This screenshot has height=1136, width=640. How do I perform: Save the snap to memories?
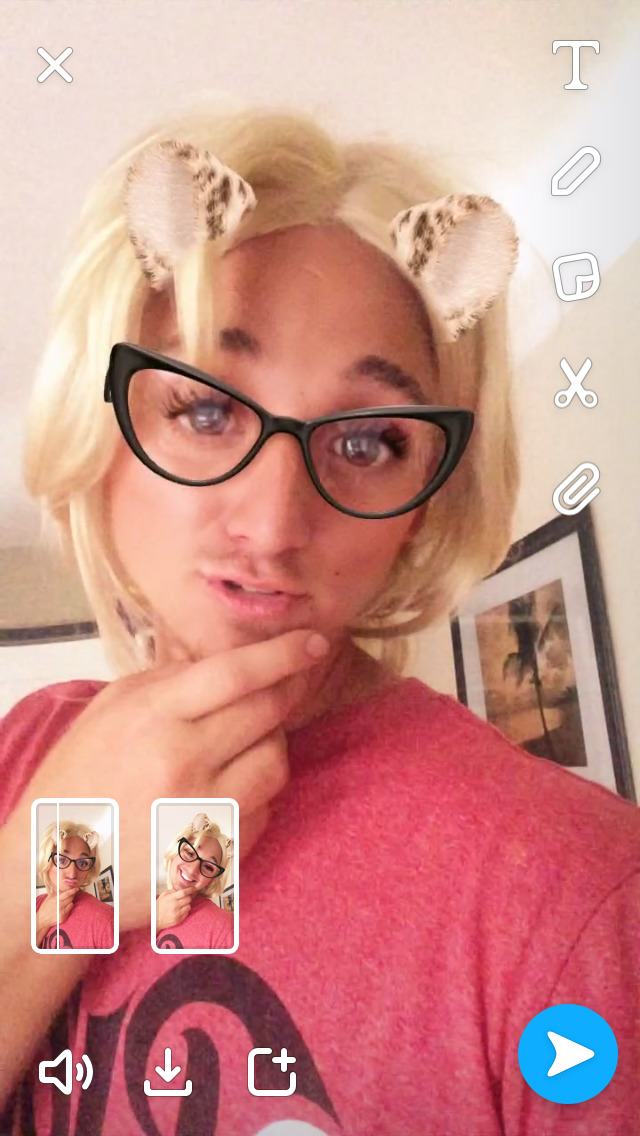(x=168, y=1073)
